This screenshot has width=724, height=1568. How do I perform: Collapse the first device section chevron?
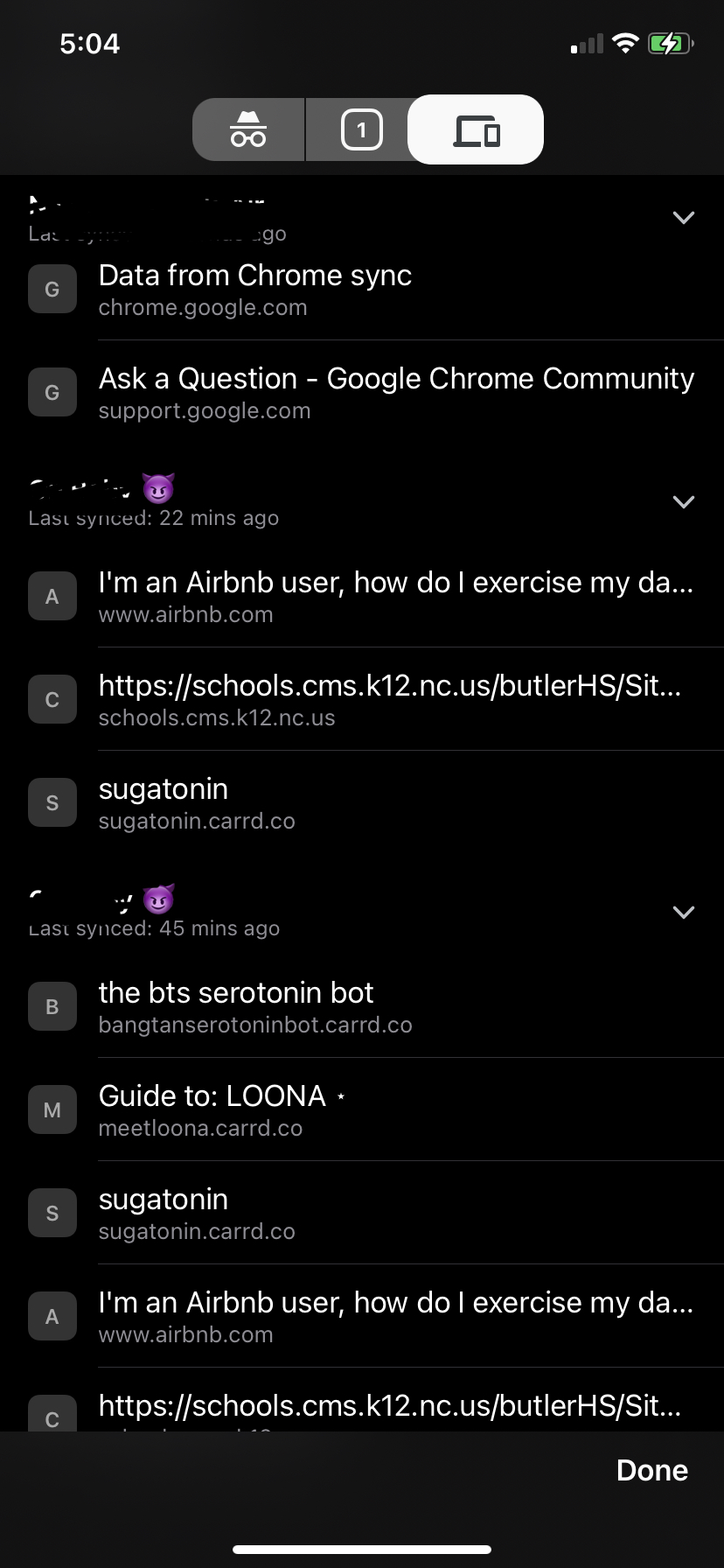(x=684, y=217)
